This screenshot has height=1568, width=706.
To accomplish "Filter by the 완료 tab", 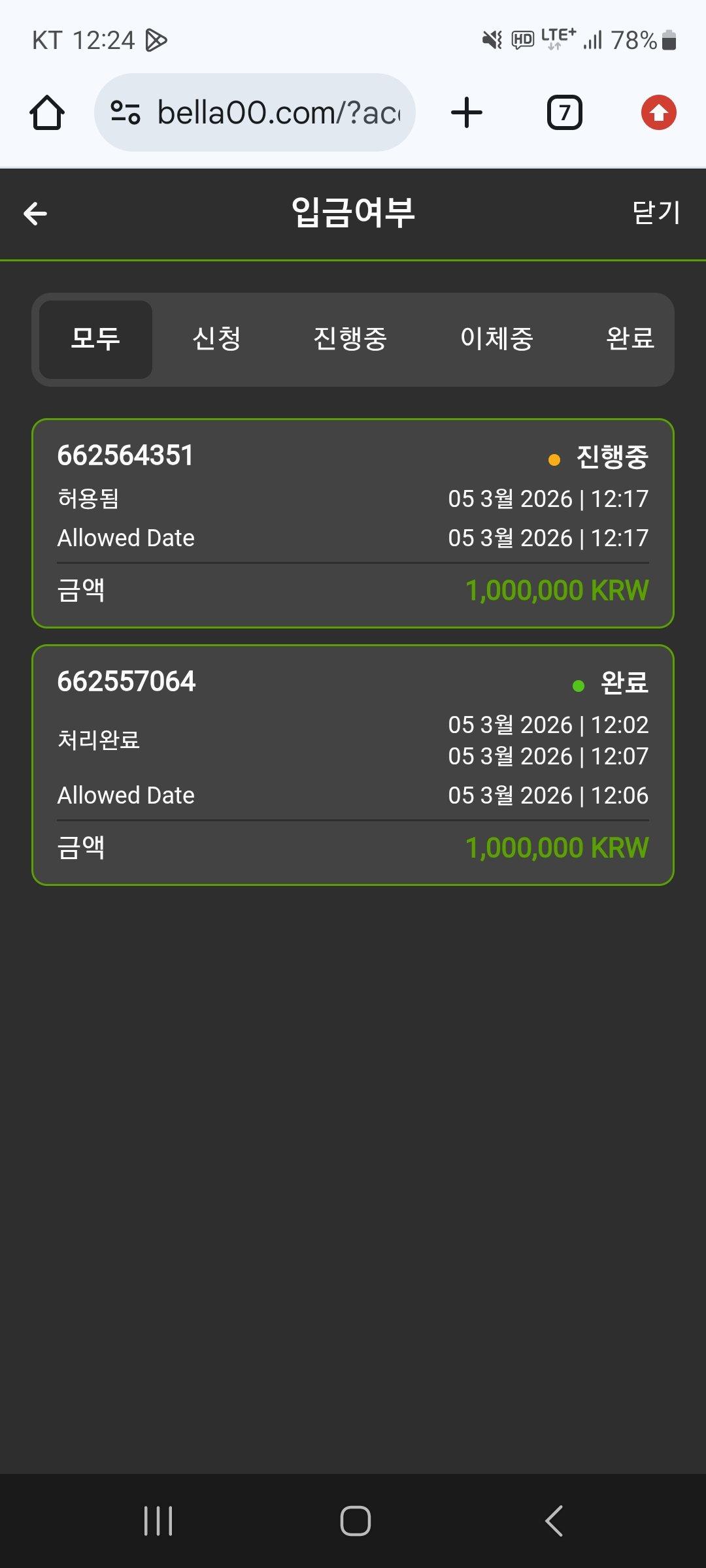I will point(630,339).
